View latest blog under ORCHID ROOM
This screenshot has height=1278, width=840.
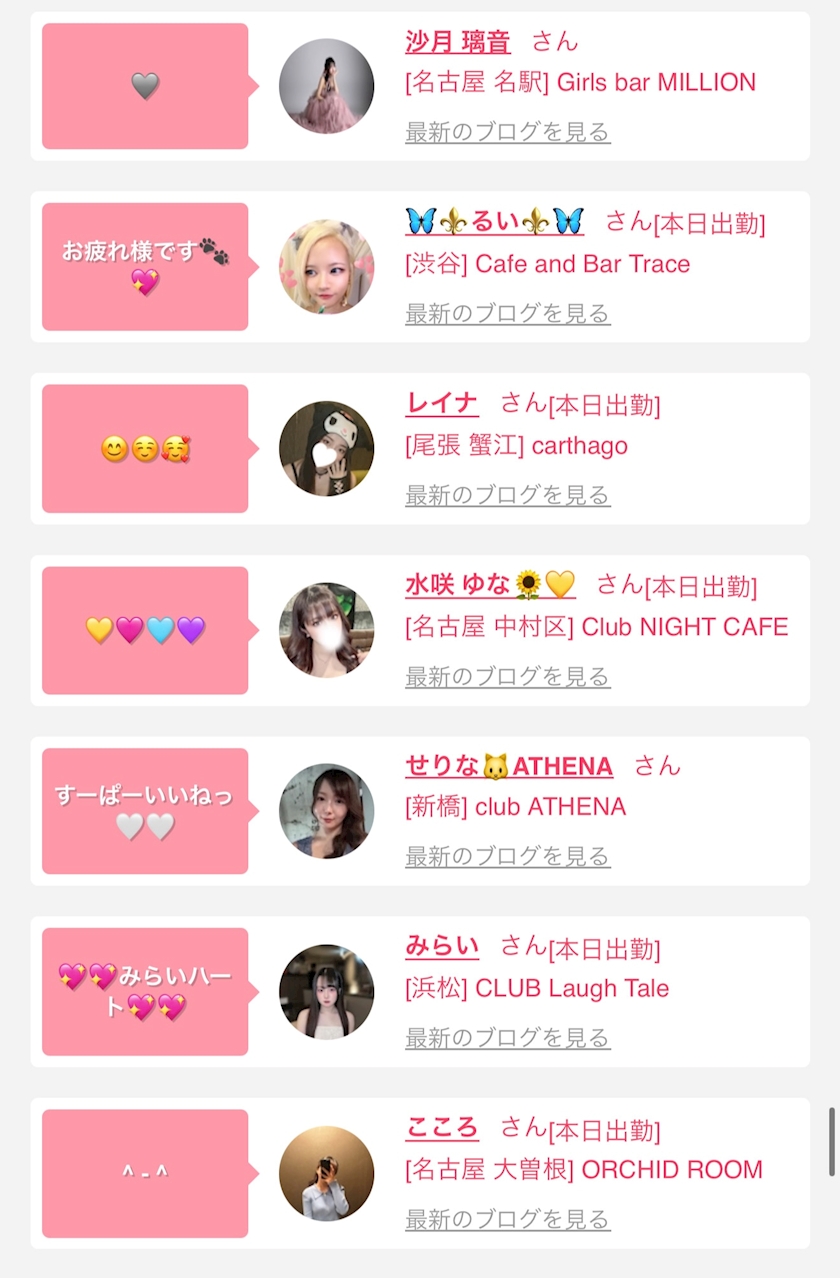coord(507,1220)
